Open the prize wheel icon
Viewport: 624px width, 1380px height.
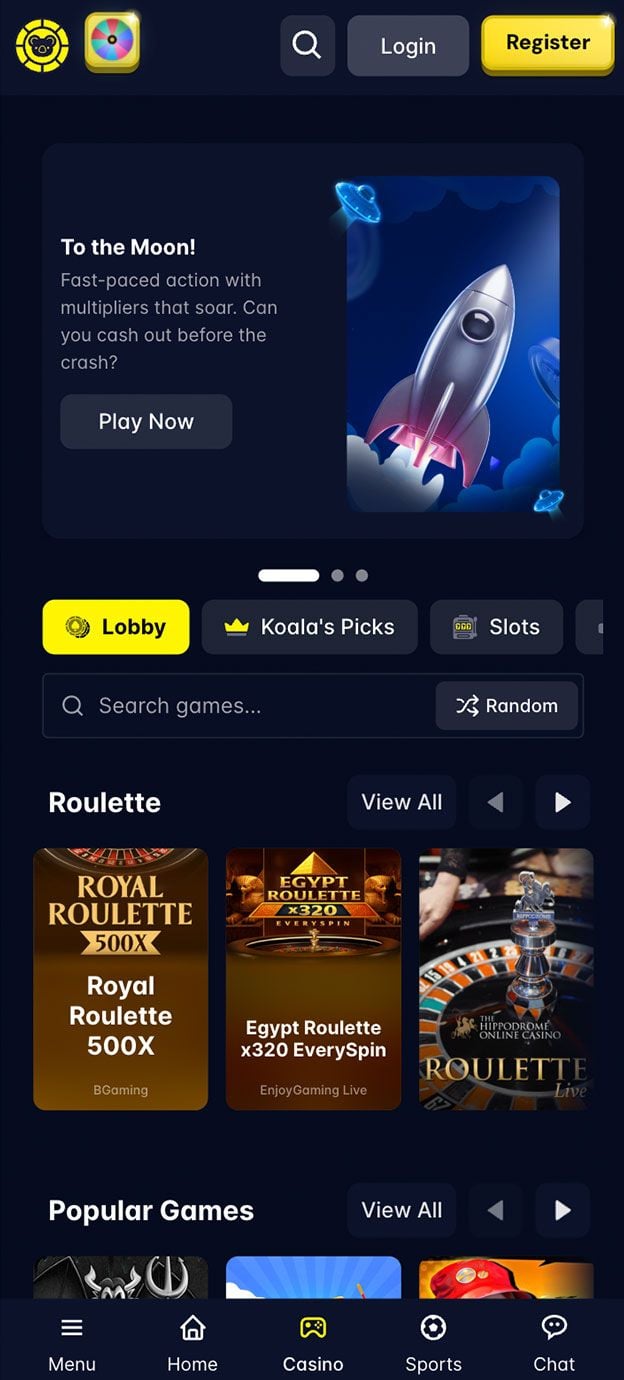(112, 42)
